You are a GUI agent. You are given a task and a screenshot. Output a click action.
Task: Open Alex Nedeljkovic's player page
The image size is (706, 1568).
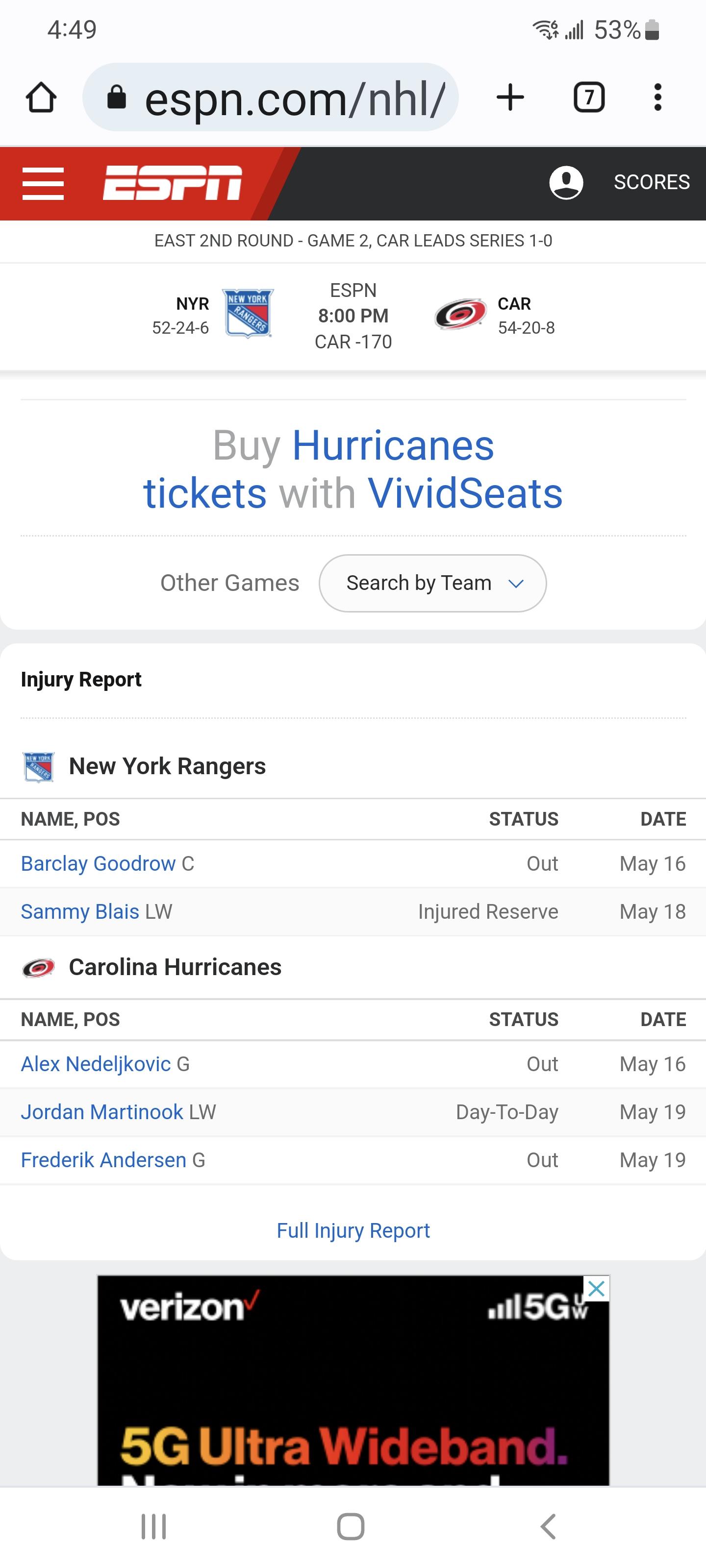coord(96,1064)
